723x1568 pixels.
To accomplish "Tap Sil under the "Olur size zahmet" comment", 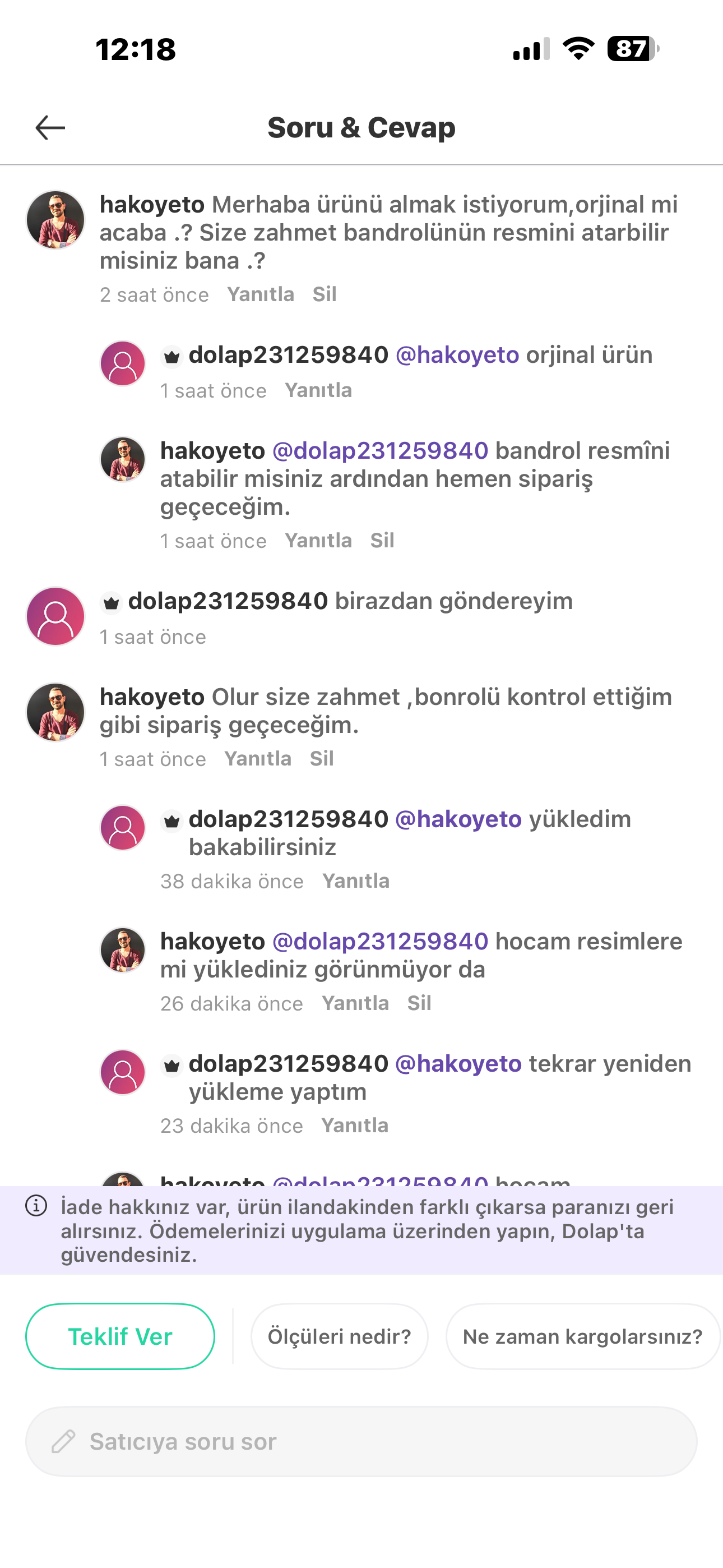I will (322, 759).
